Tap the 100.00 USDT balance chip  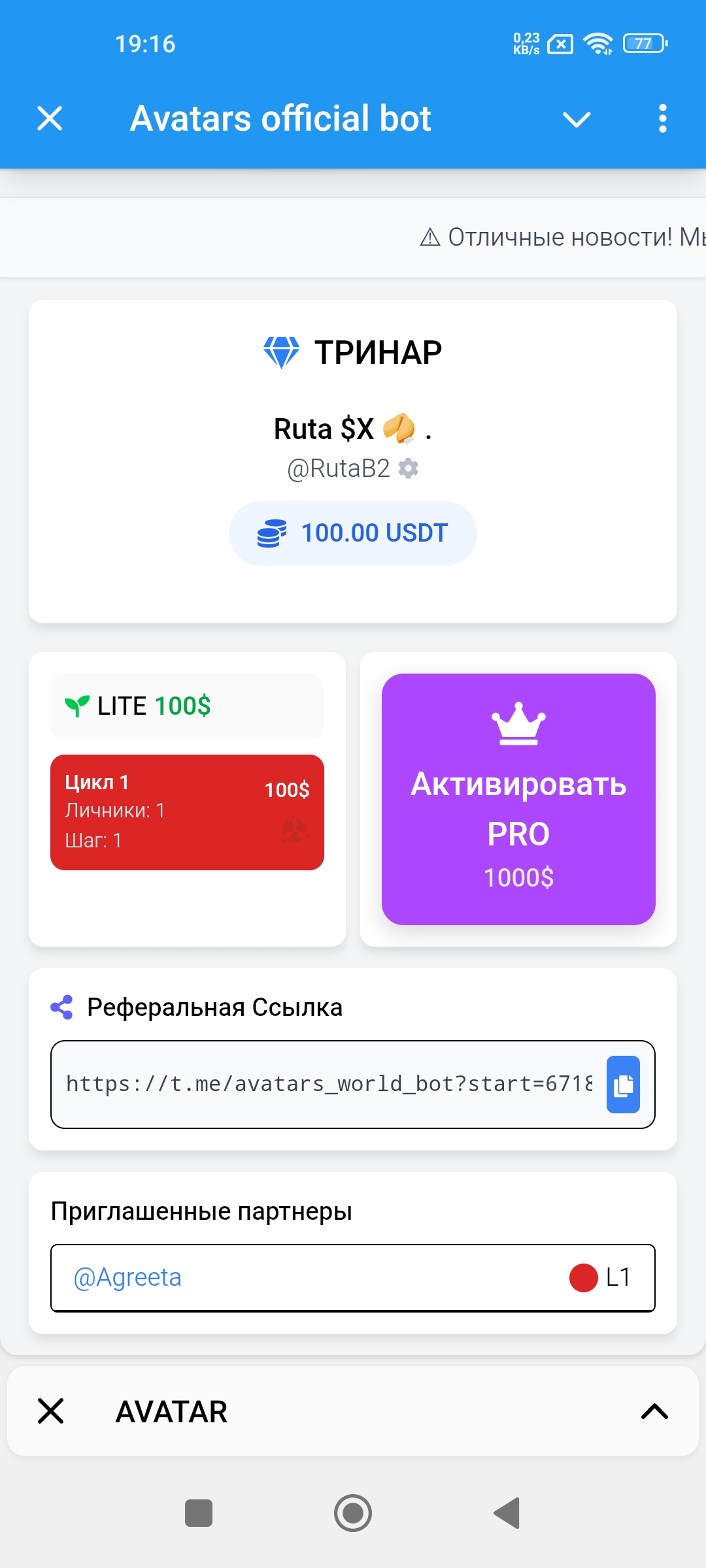353,533
